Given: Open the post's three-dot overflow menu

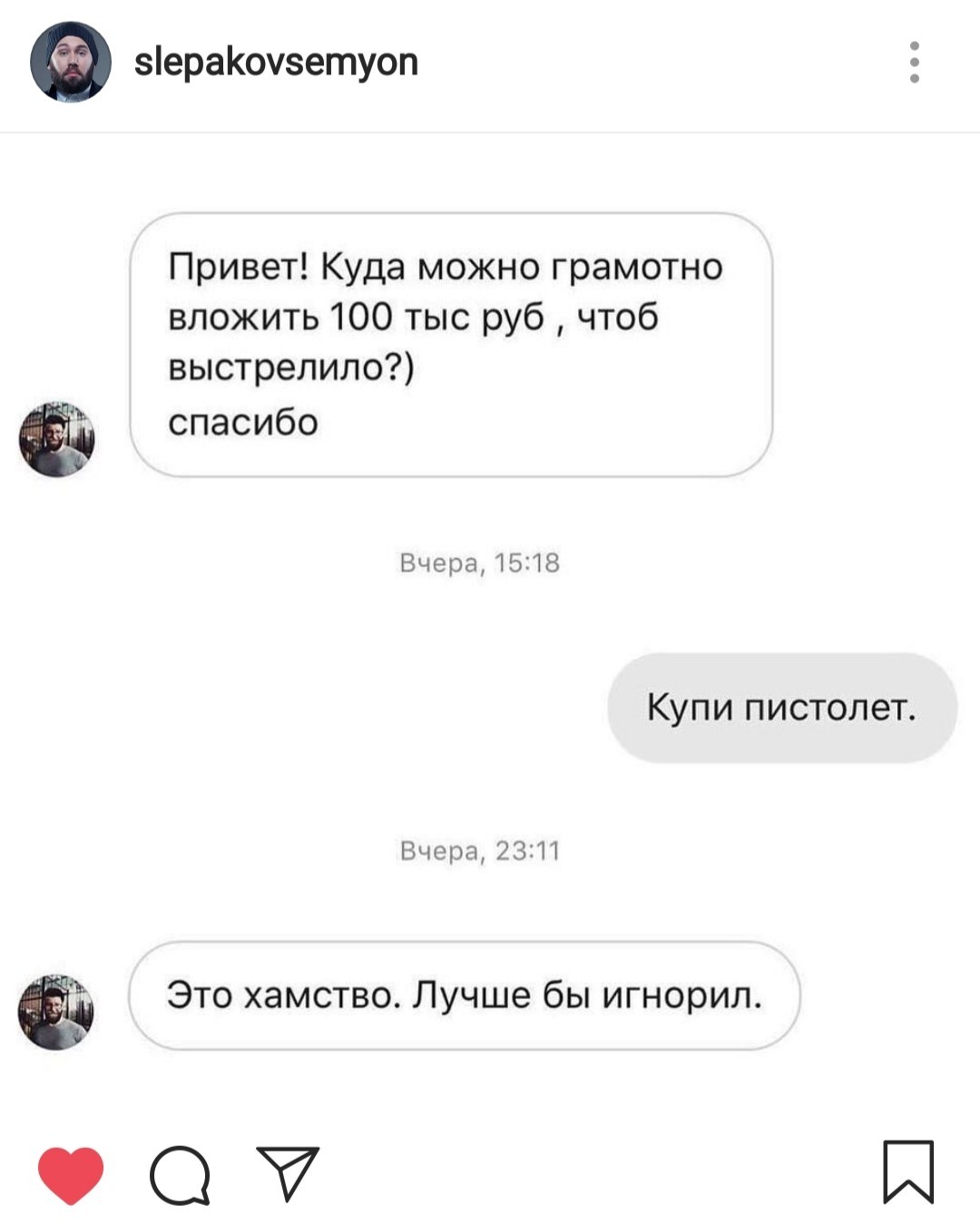Looking at the screenshot, I should (x=914, y=62).
